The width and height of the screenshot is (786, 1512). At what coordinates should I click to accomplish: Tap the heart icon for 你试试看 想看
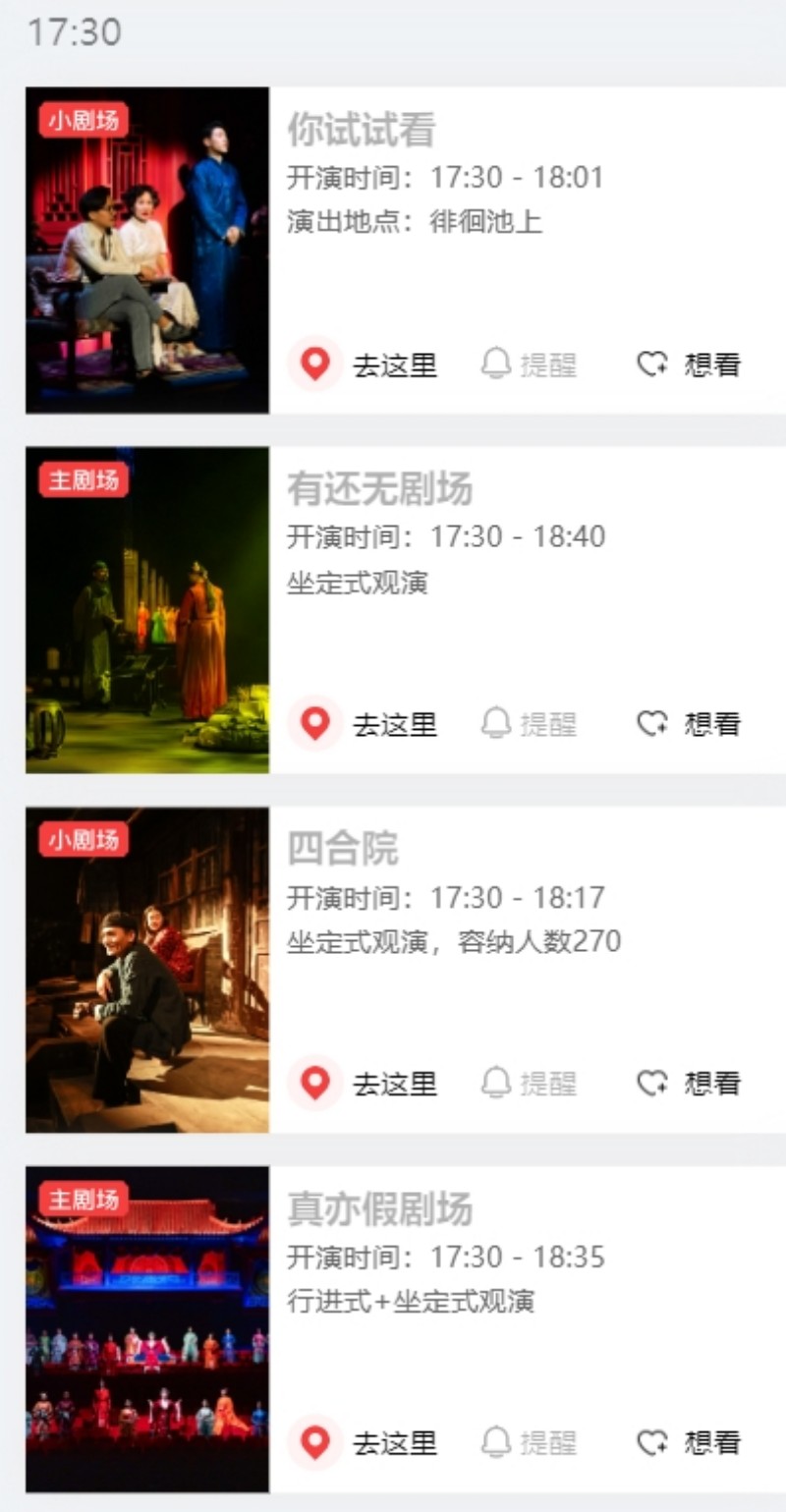651,364
